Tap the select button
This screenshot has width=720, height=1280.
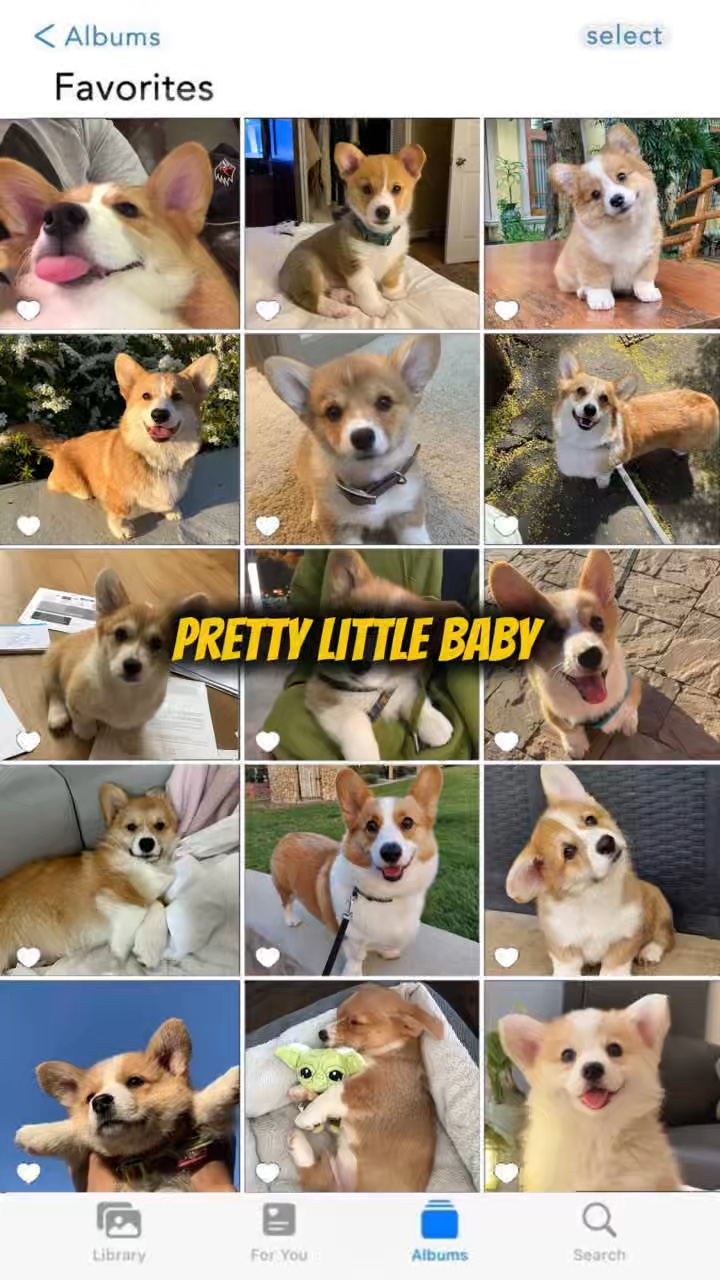(x=624, y=36)
